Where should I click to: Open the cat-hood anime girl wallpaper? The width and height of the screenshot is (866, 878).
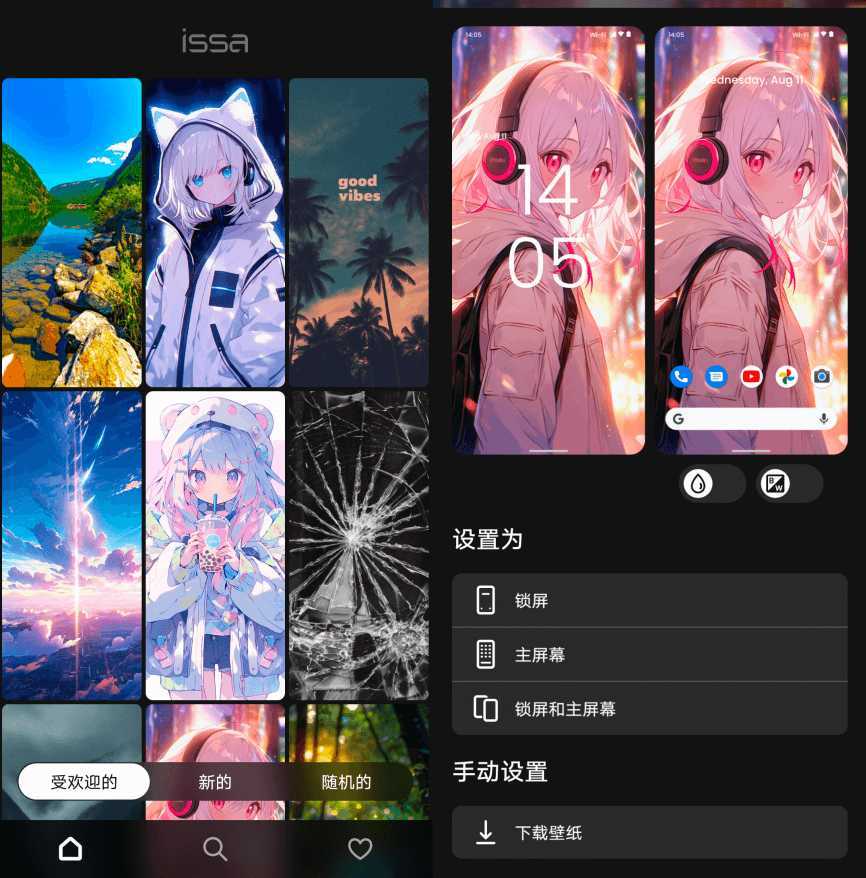[215, 232]
